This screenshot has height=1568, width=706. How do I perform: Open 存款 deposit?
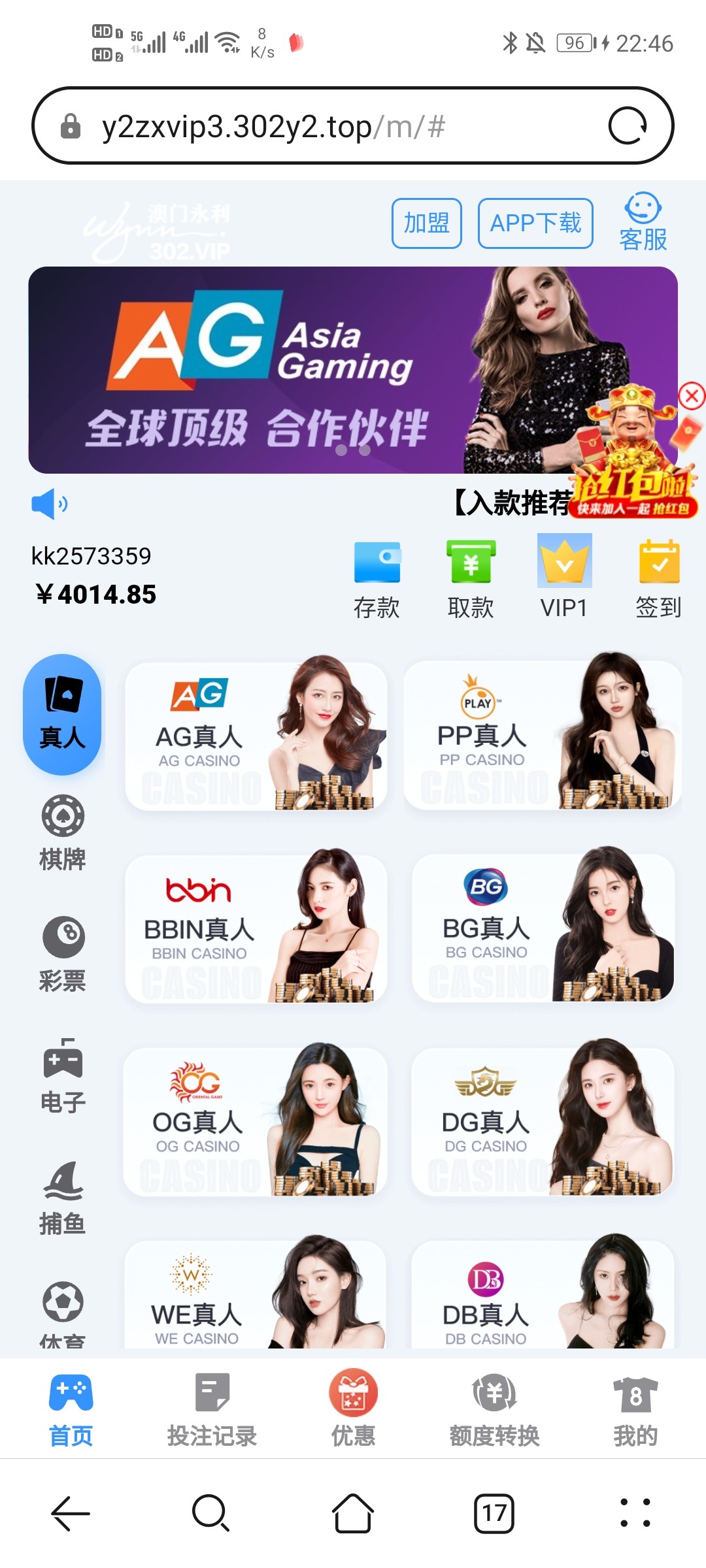377,579
